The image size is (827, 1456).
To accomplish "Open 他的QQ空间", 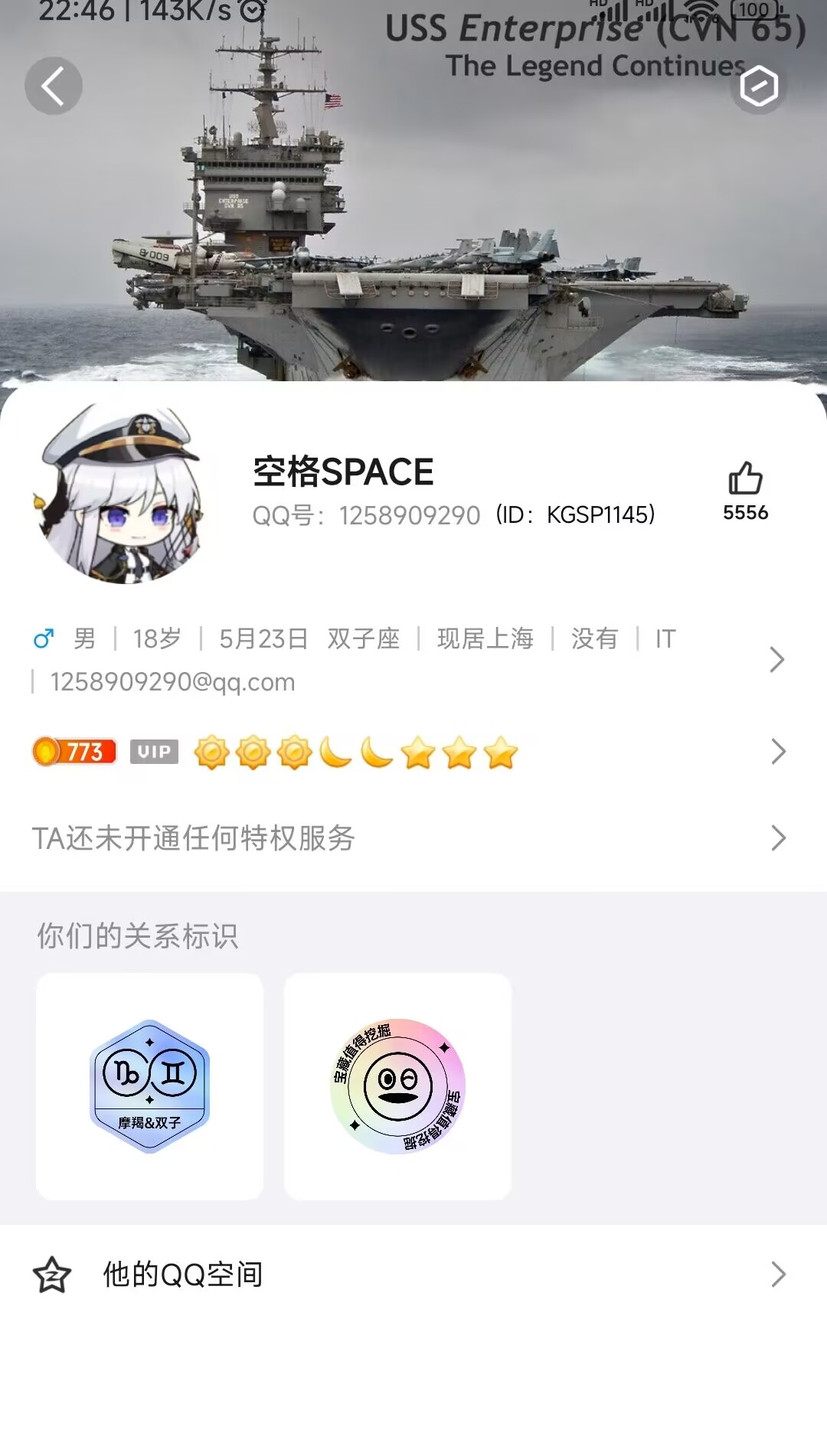I will coord(406,1275).
